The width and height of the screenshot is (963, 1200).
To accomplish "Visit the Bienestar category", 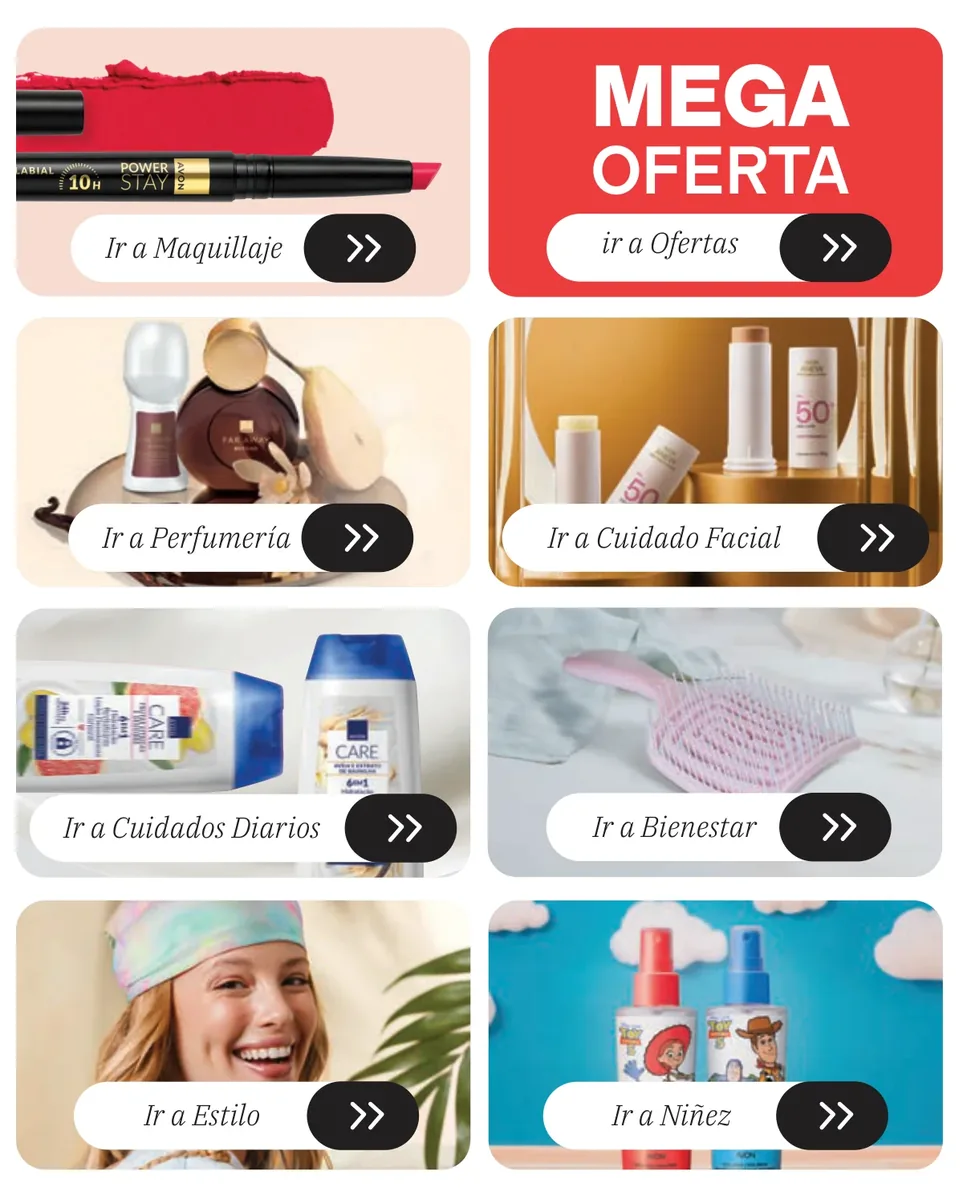I will tap(718, 827).
